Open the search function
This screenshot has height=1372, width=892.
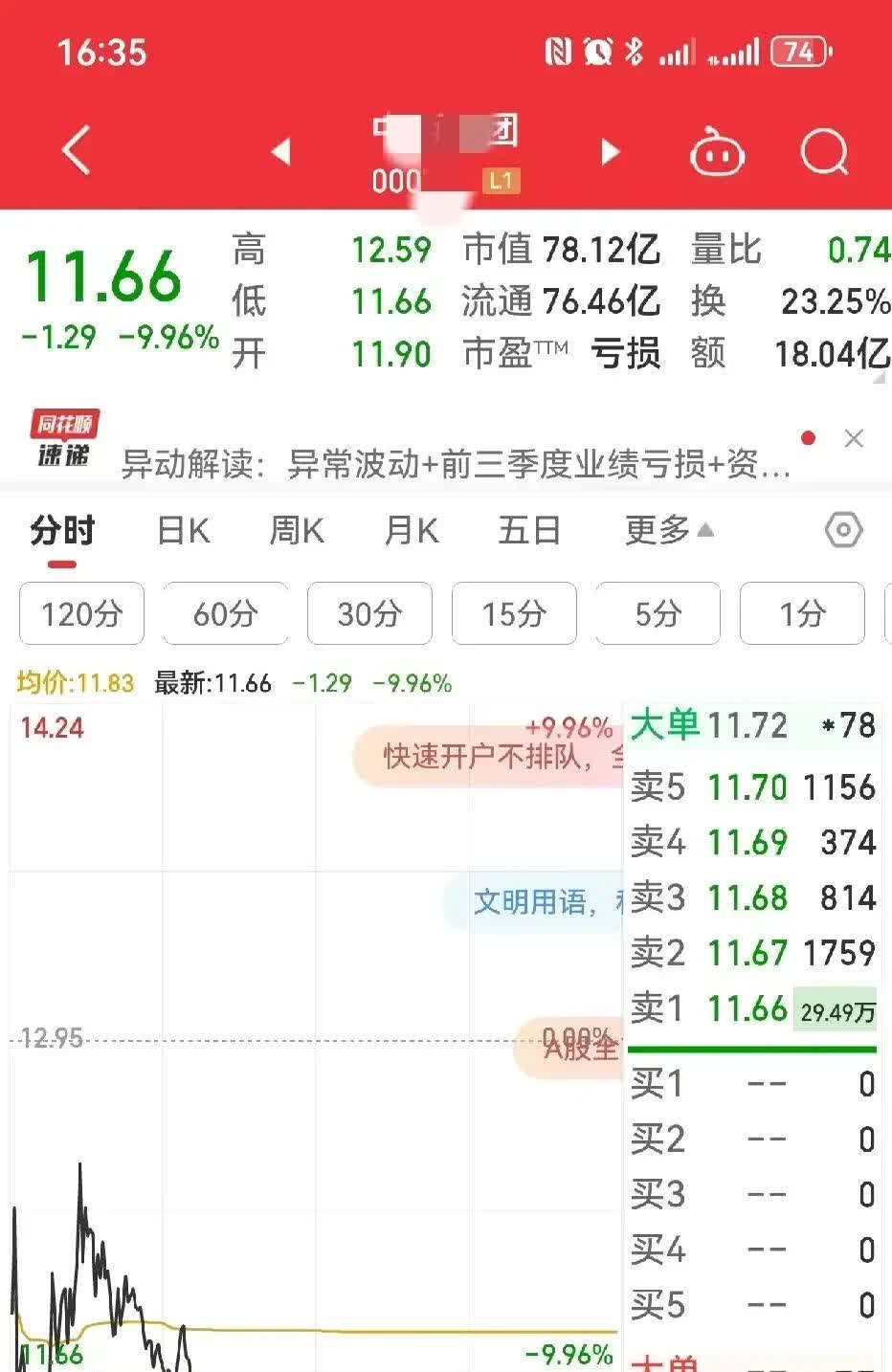821,151
